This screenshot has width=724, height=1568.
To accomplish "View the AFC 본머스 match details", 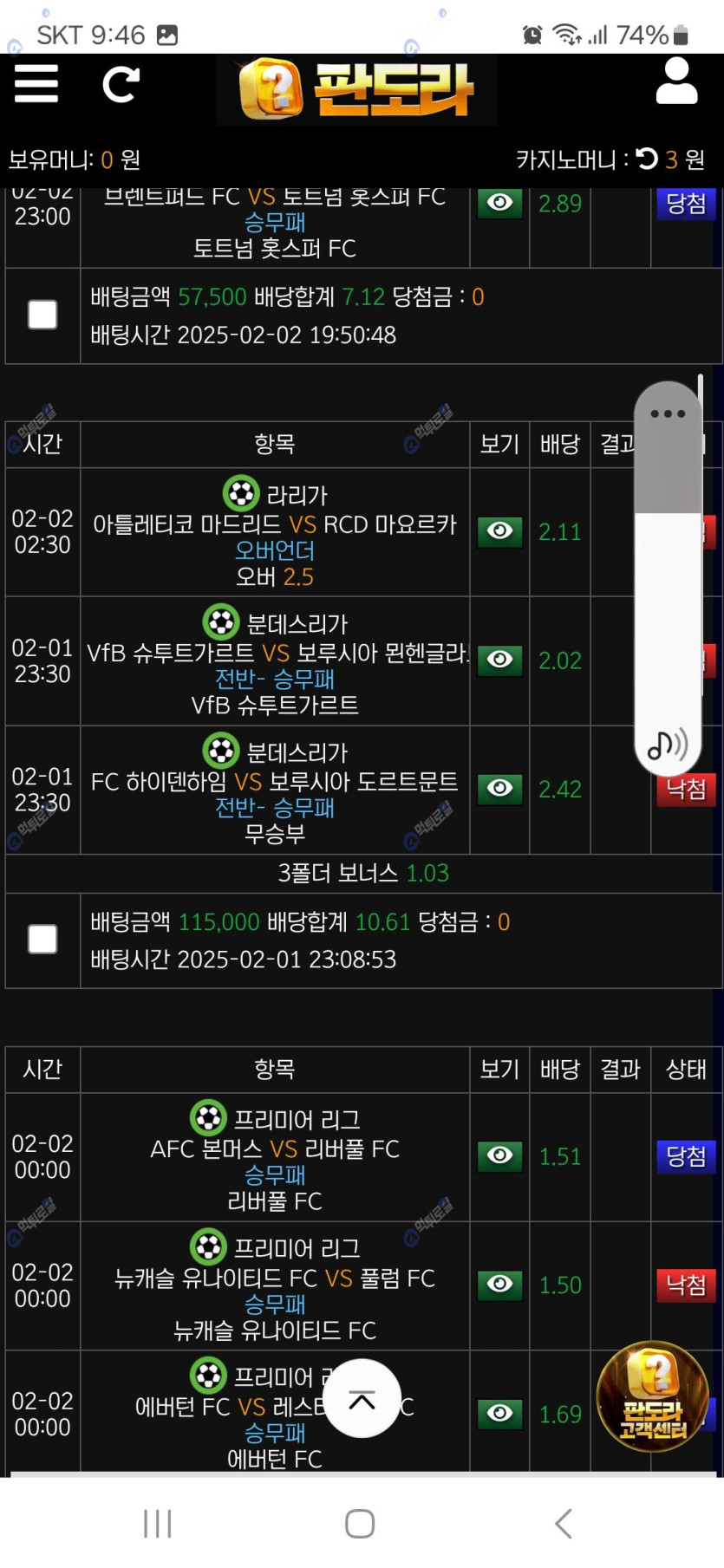I will point(499,1155).
